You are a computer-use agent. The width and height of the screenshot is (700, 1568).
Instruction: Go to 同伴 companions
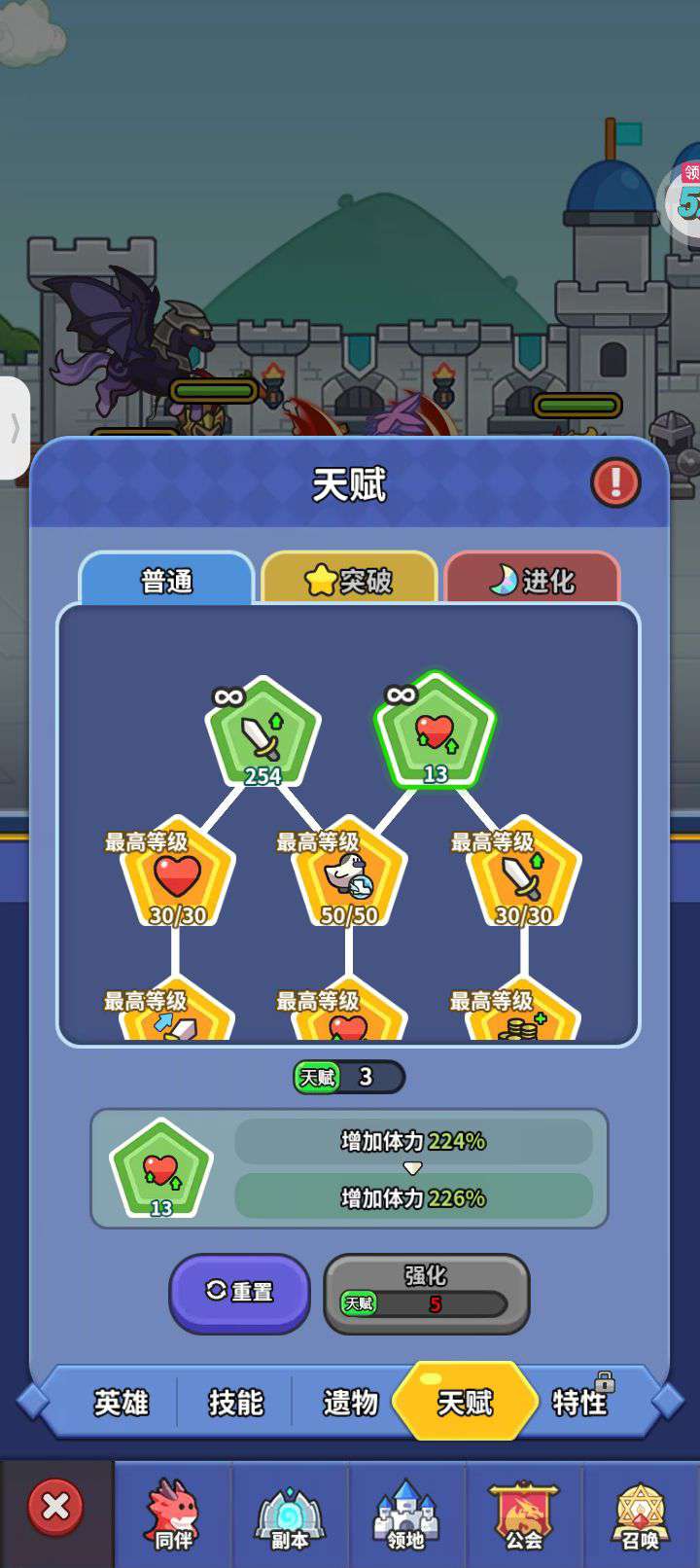click(x=173, y=1515)
